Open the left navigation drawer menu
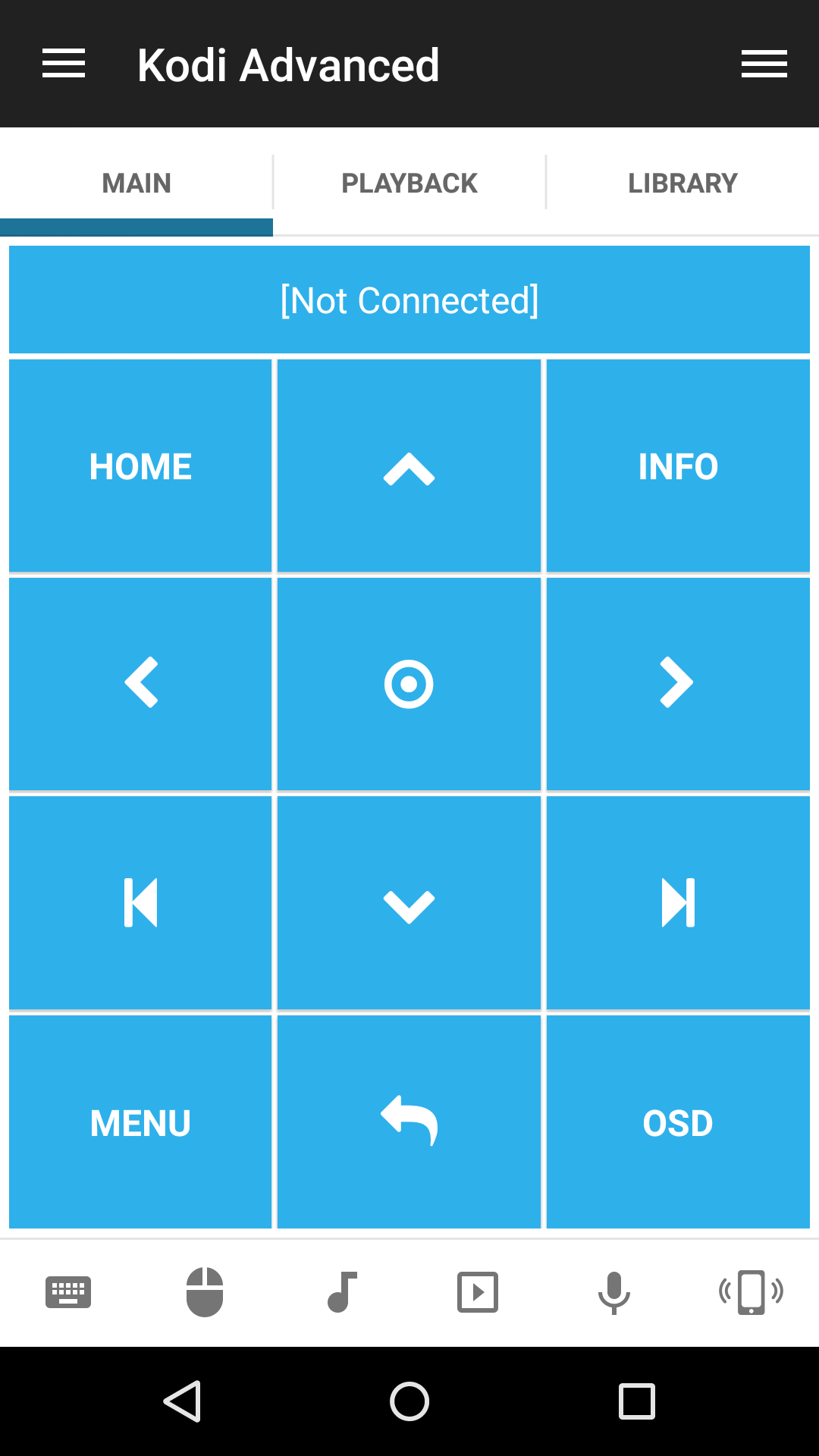Screen dimensions: 819x1456 (64, 64)
